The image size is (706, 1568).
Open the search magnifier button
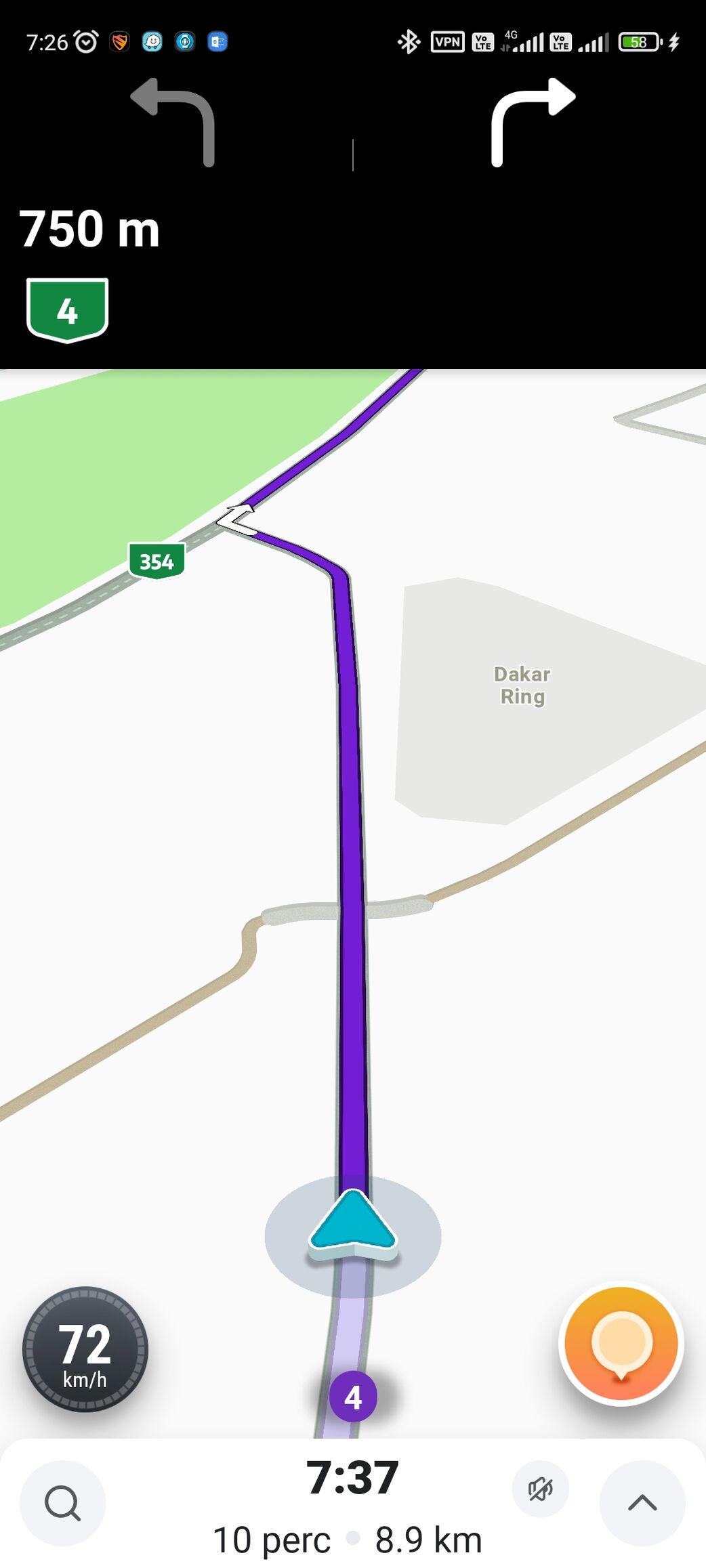coord(62,1503)
